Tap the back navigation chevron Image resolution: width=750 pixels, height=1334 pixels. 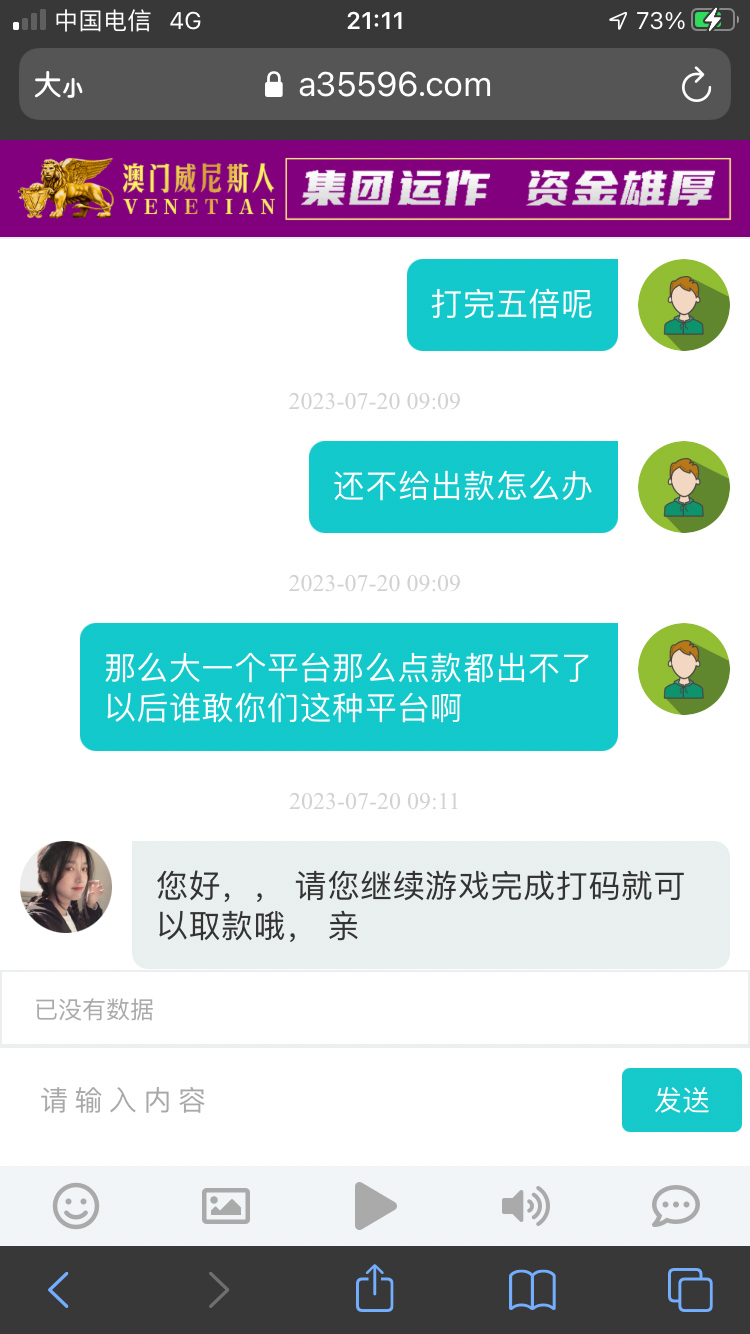58,1290
